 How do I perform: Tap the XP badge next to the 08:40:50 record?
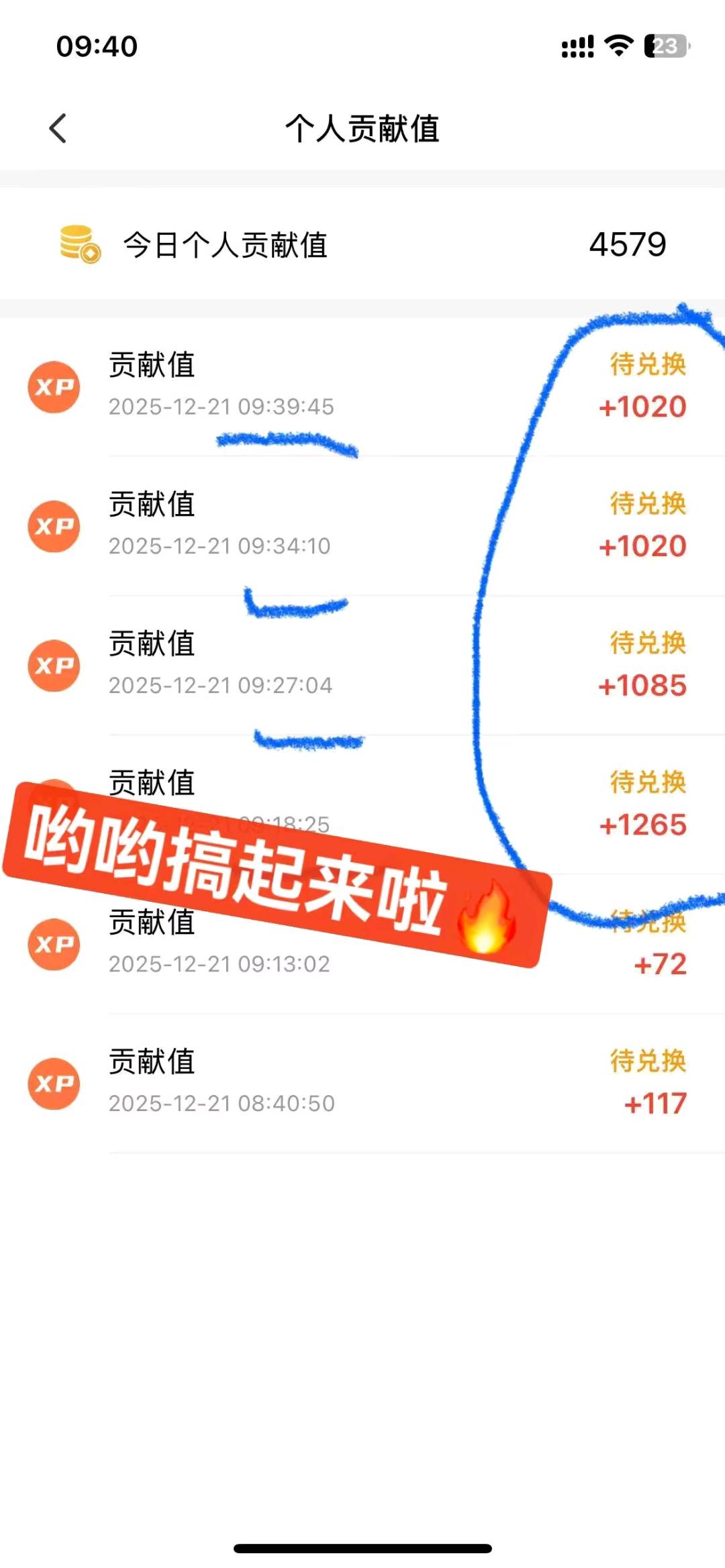click(x=54, y=1083)
